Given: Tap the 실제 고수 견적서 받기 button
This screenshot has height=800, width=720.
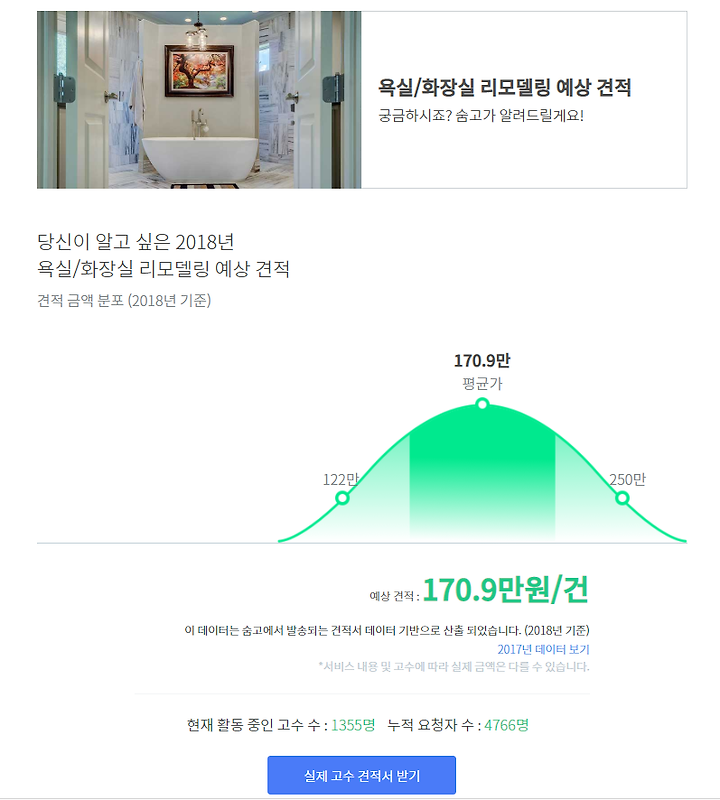Looking at the screenshot, I should (x=361, y=775).
